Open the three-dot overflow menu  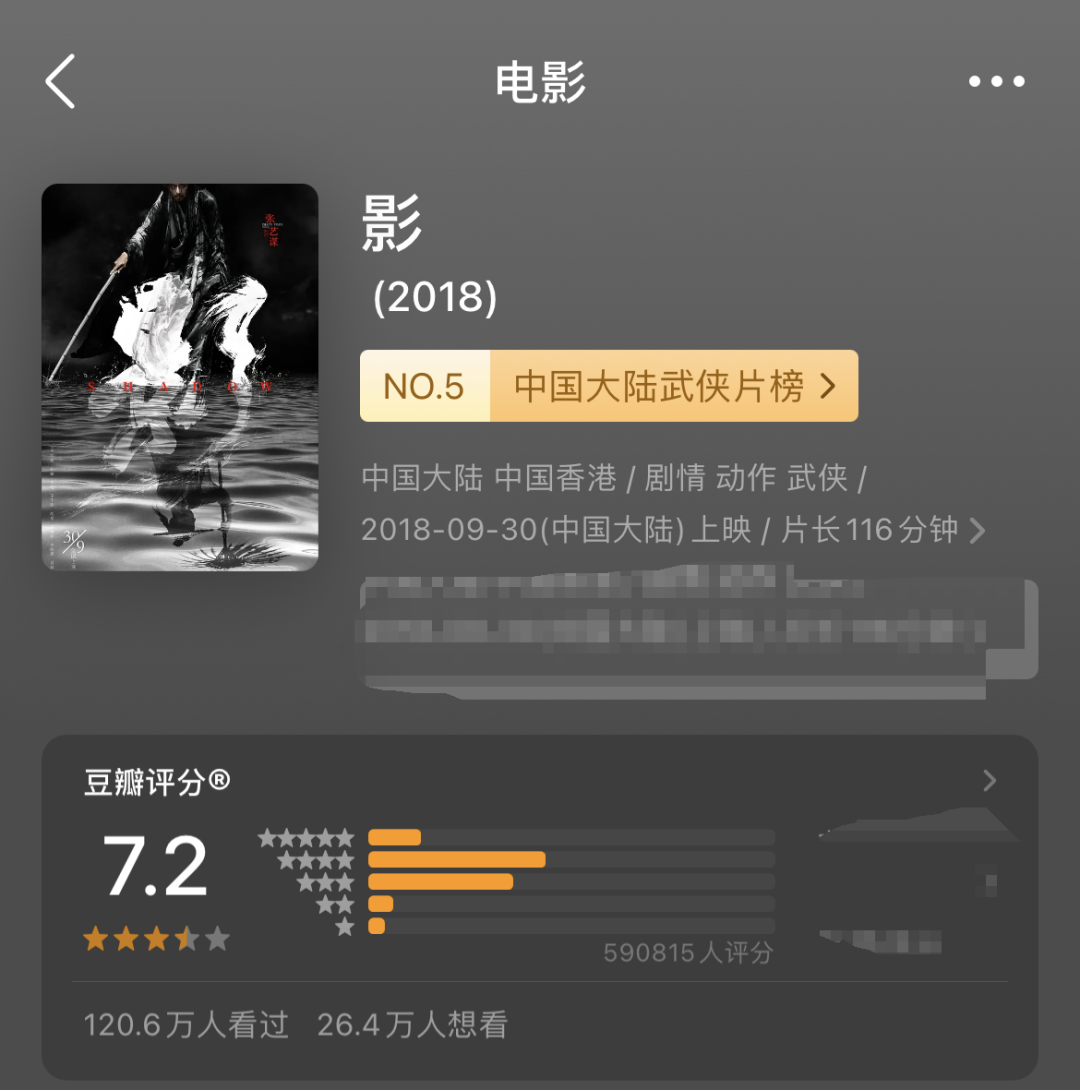coord(996,82)
